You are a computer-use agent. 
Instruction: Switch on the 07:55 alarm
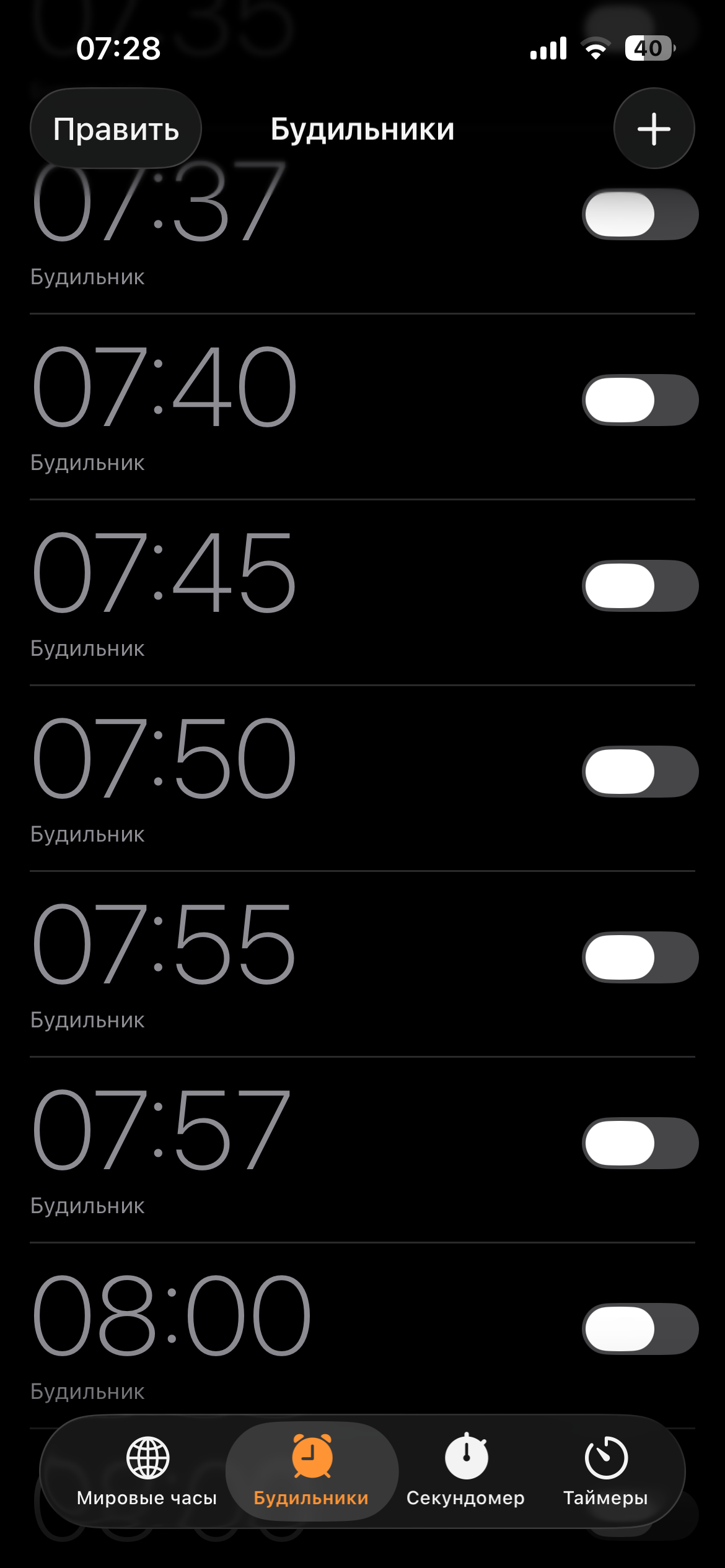(640, 957)
